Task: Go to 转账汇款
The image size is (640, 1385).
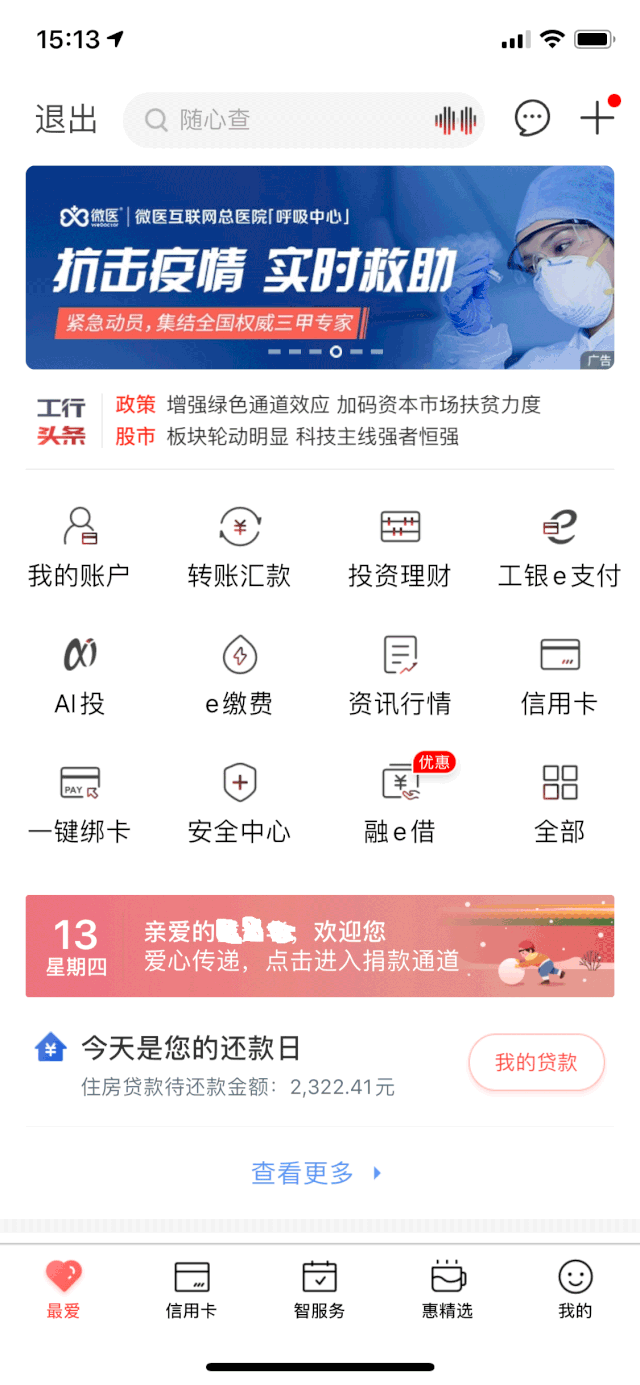Action: pyautogui.click(x=239, y=547)
